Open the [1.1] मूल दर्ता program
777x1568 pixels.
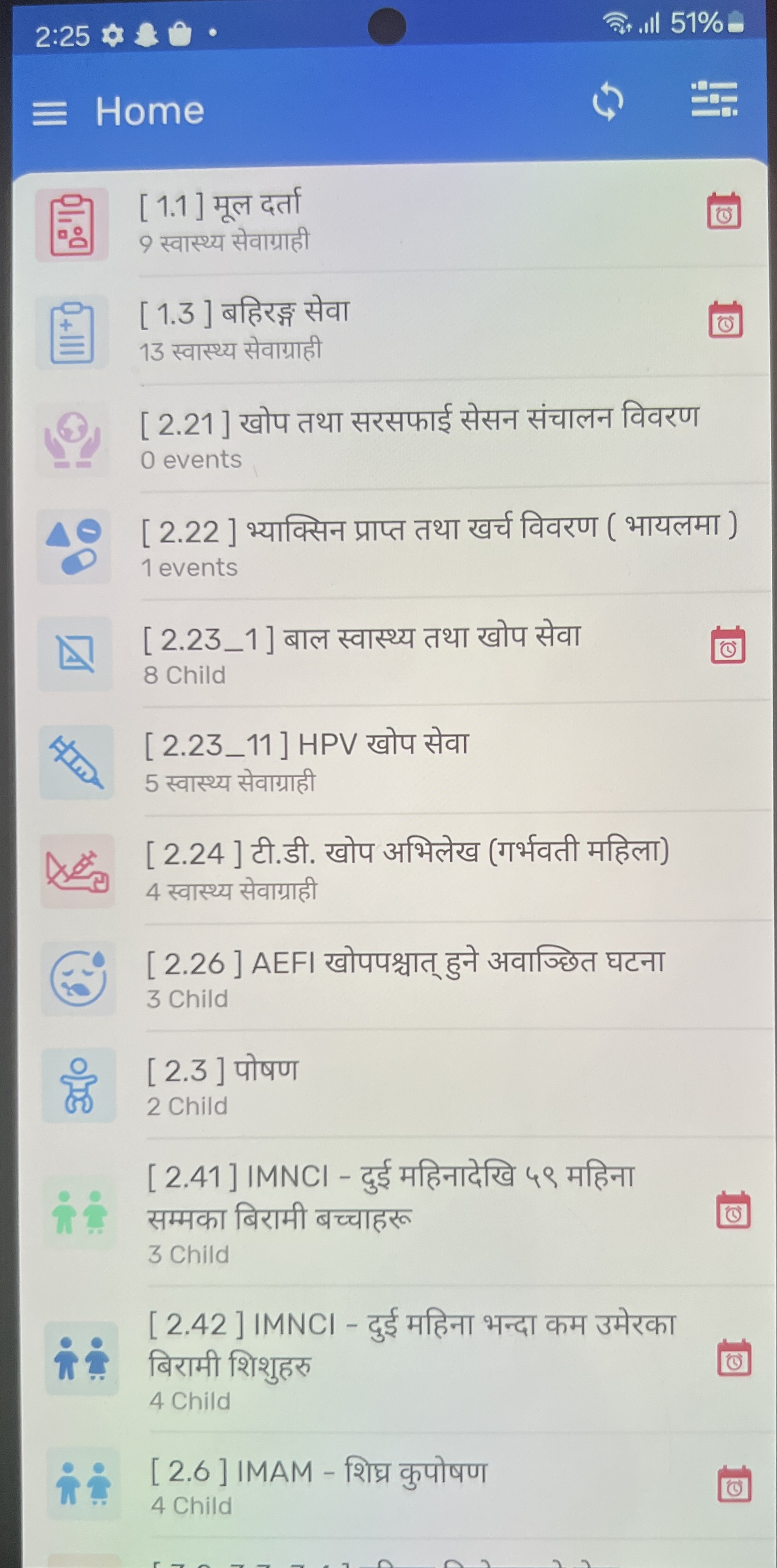coord(366,222)
